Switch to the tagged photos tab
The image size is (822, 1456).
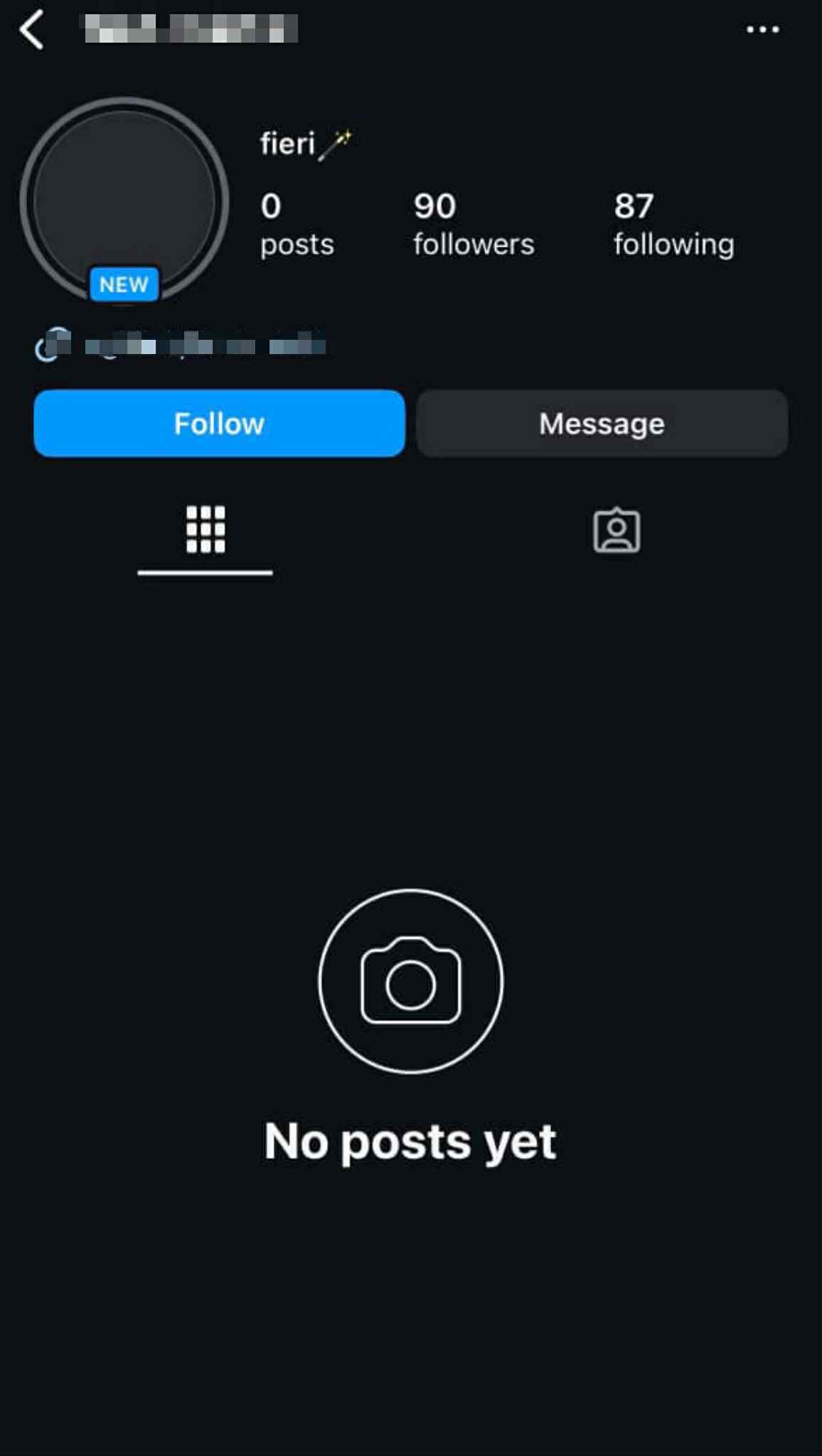pyautogui.click(x=616, y=530)
